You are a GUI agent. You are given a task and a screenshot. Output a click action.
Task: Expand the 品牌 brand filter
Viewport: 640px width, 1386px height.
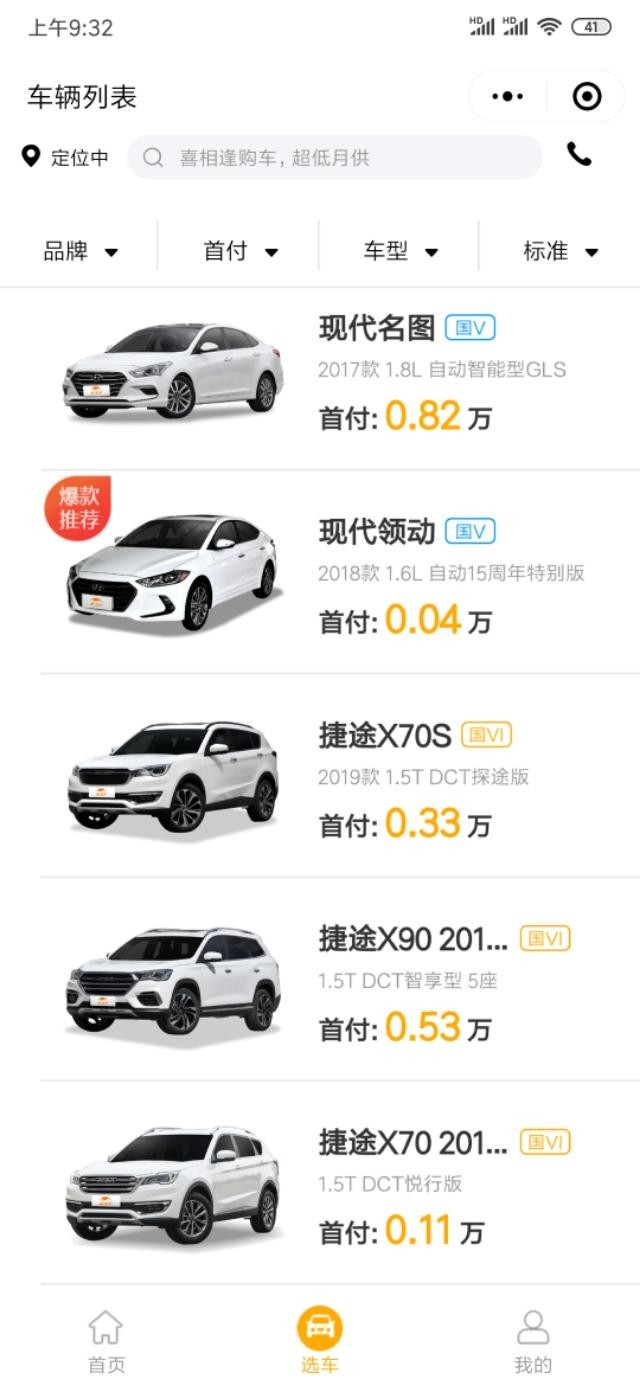click(x=80, y=251)
